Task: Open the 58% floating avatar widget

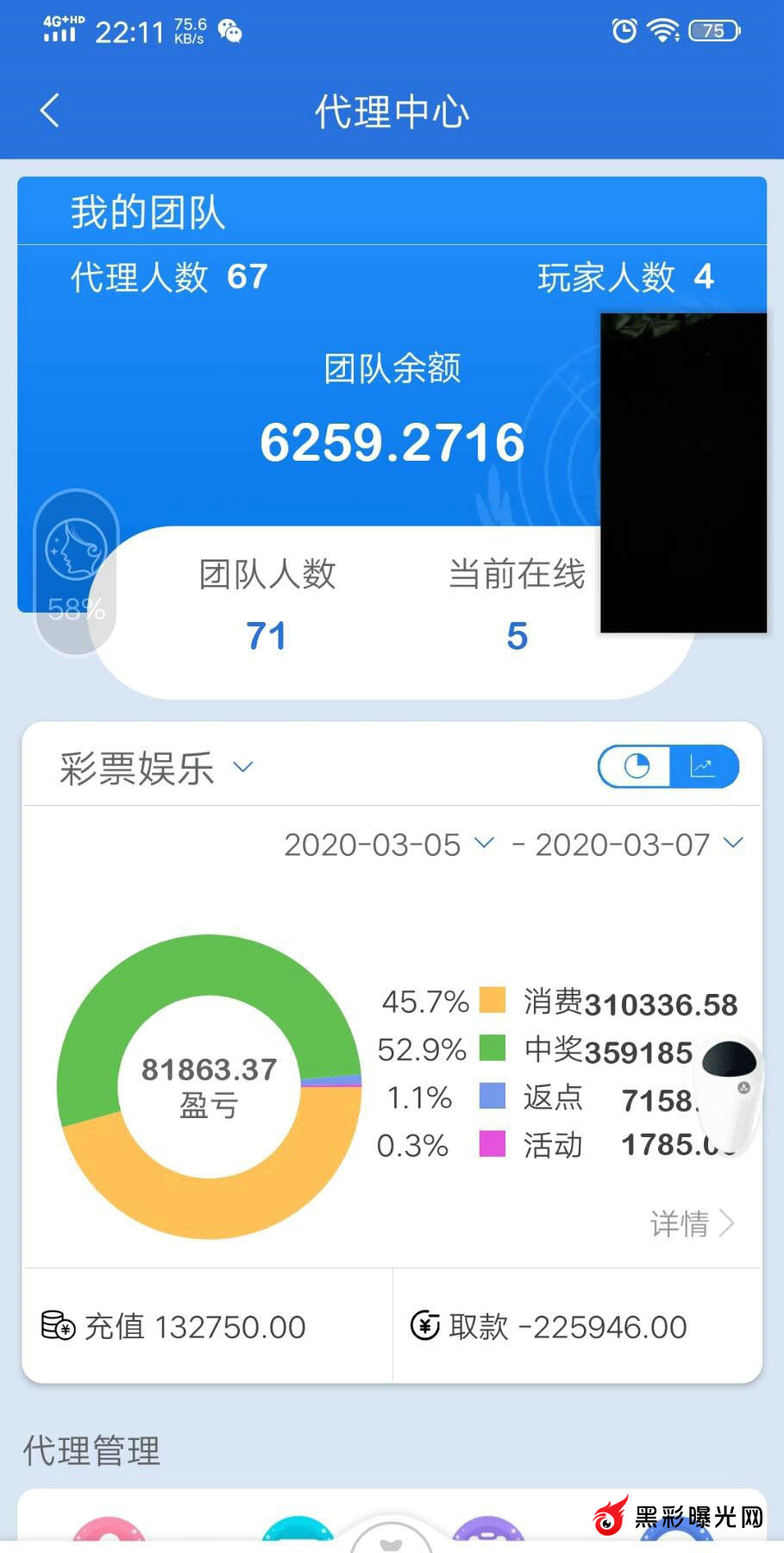Action: 76,569
